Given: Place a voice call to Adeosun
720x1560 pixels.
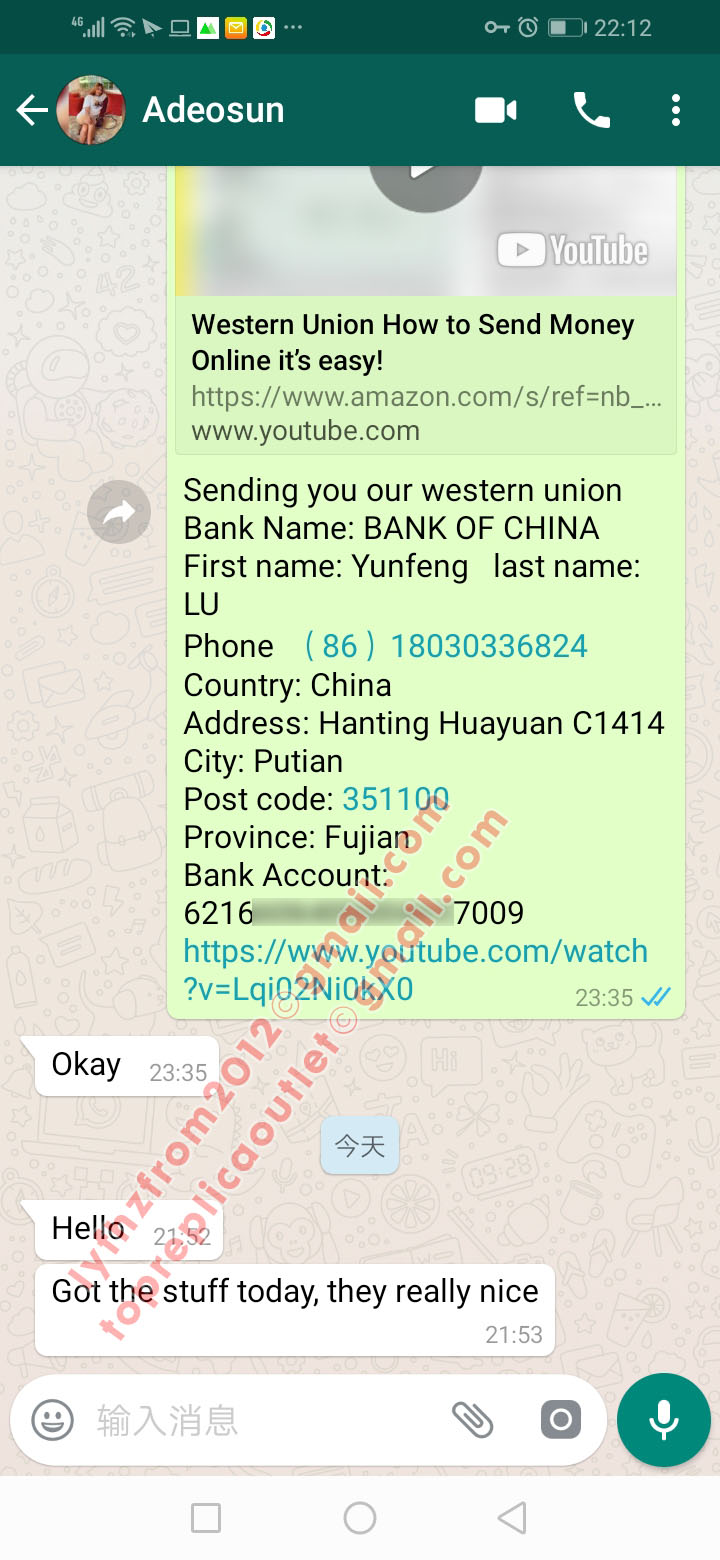Looking at the screenshot, I should tap(591, 110).
